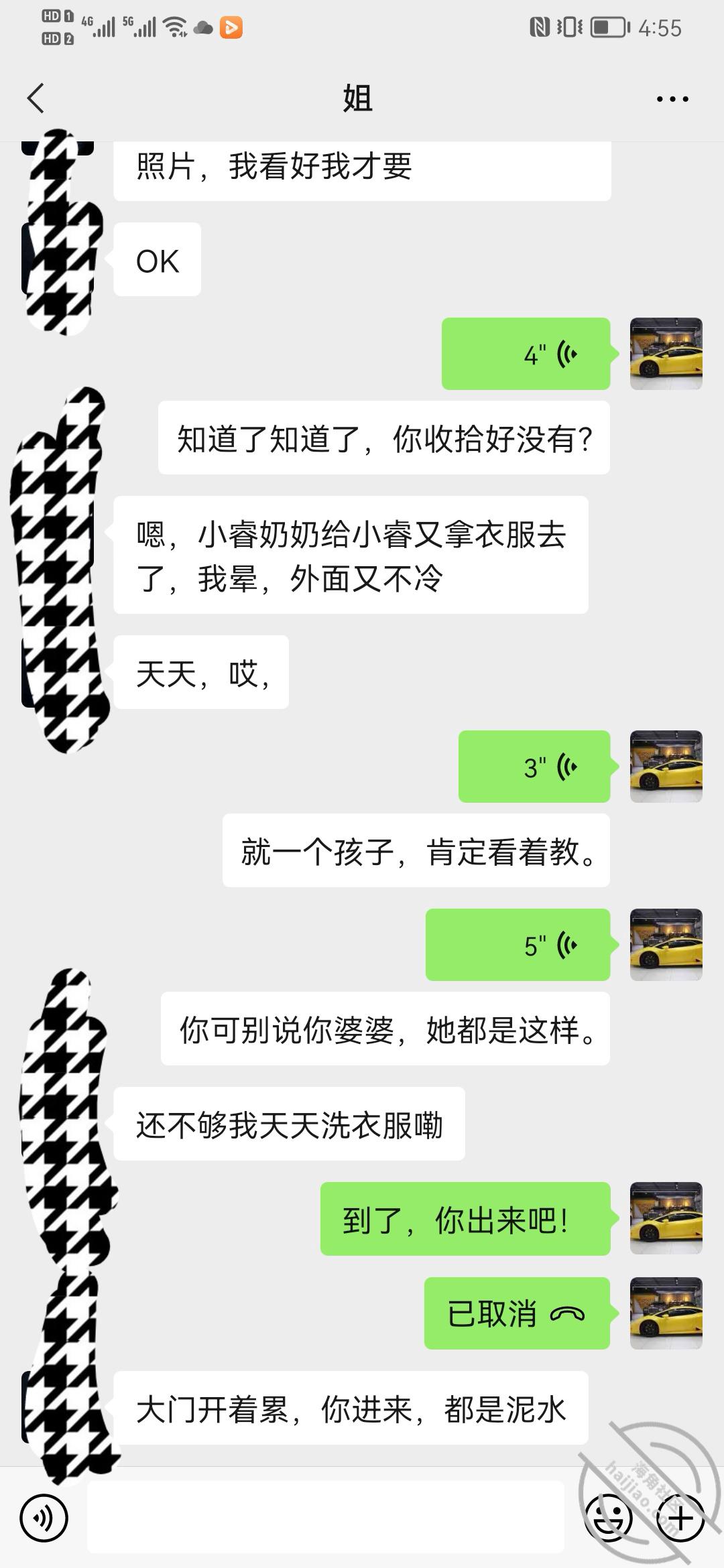Go back from the 姐 chat
This screenshot has height=1568, width=724.
[36, 99]
